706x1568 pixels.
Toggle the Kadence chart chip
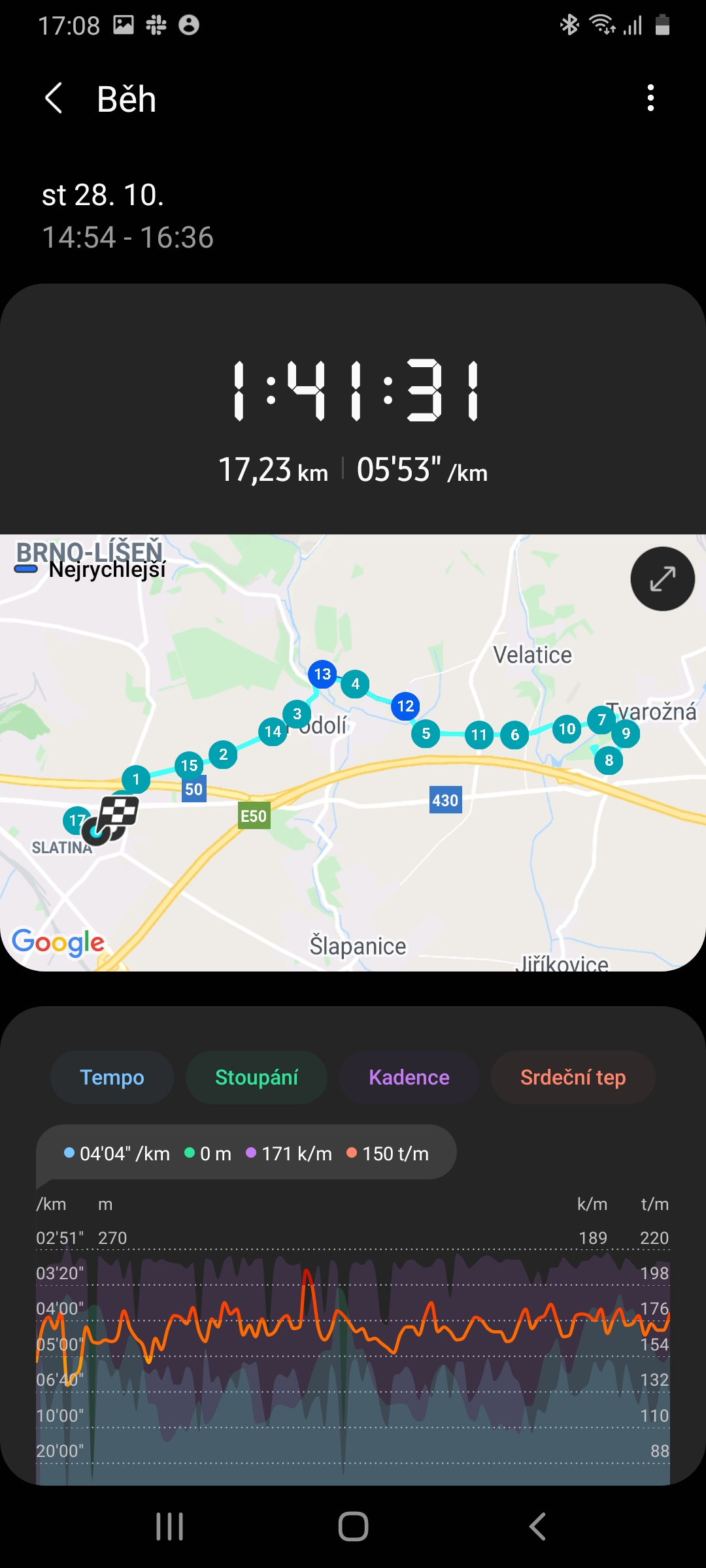(409, 1077)
